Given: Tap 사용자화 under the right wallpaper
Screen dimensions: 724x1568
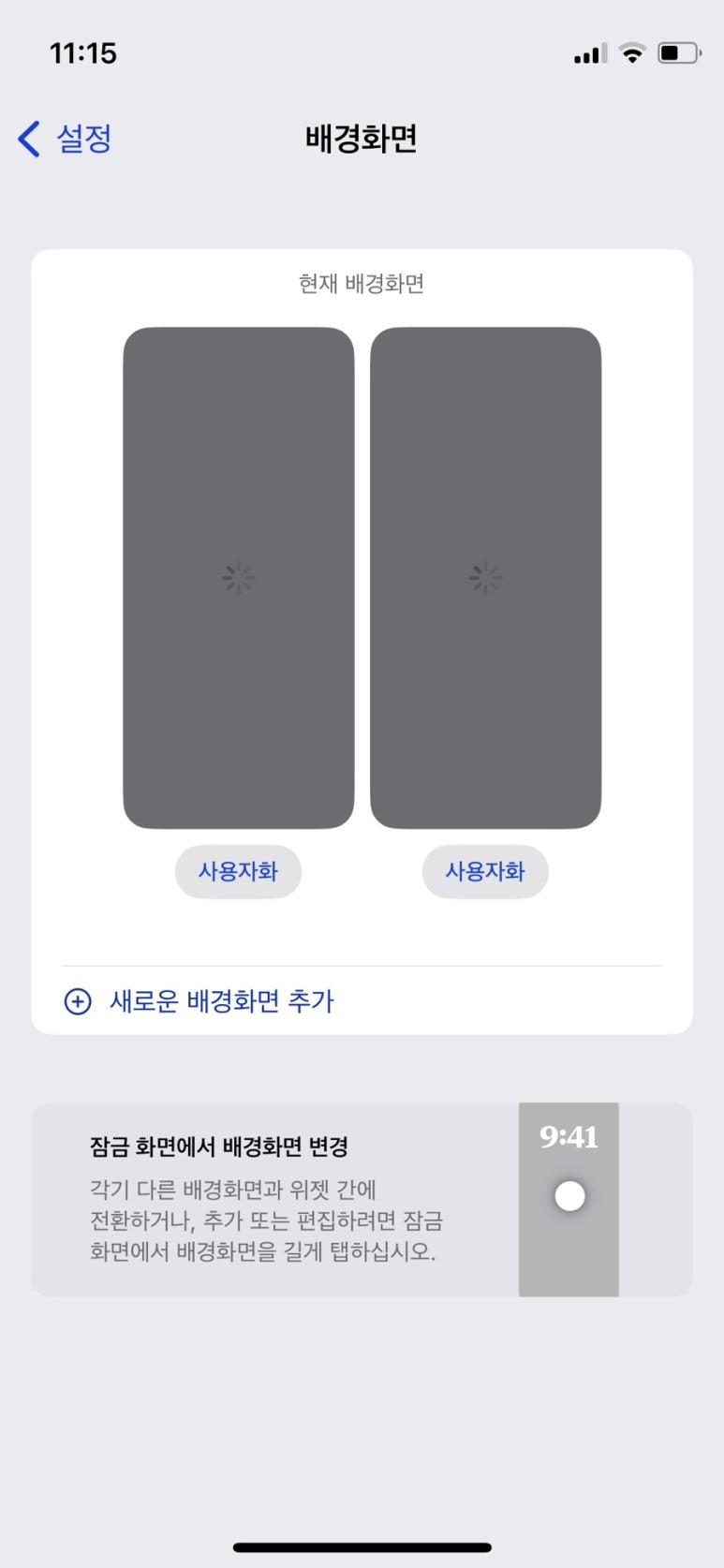Looking at the screenshot, I should click(x=485, y=872).
